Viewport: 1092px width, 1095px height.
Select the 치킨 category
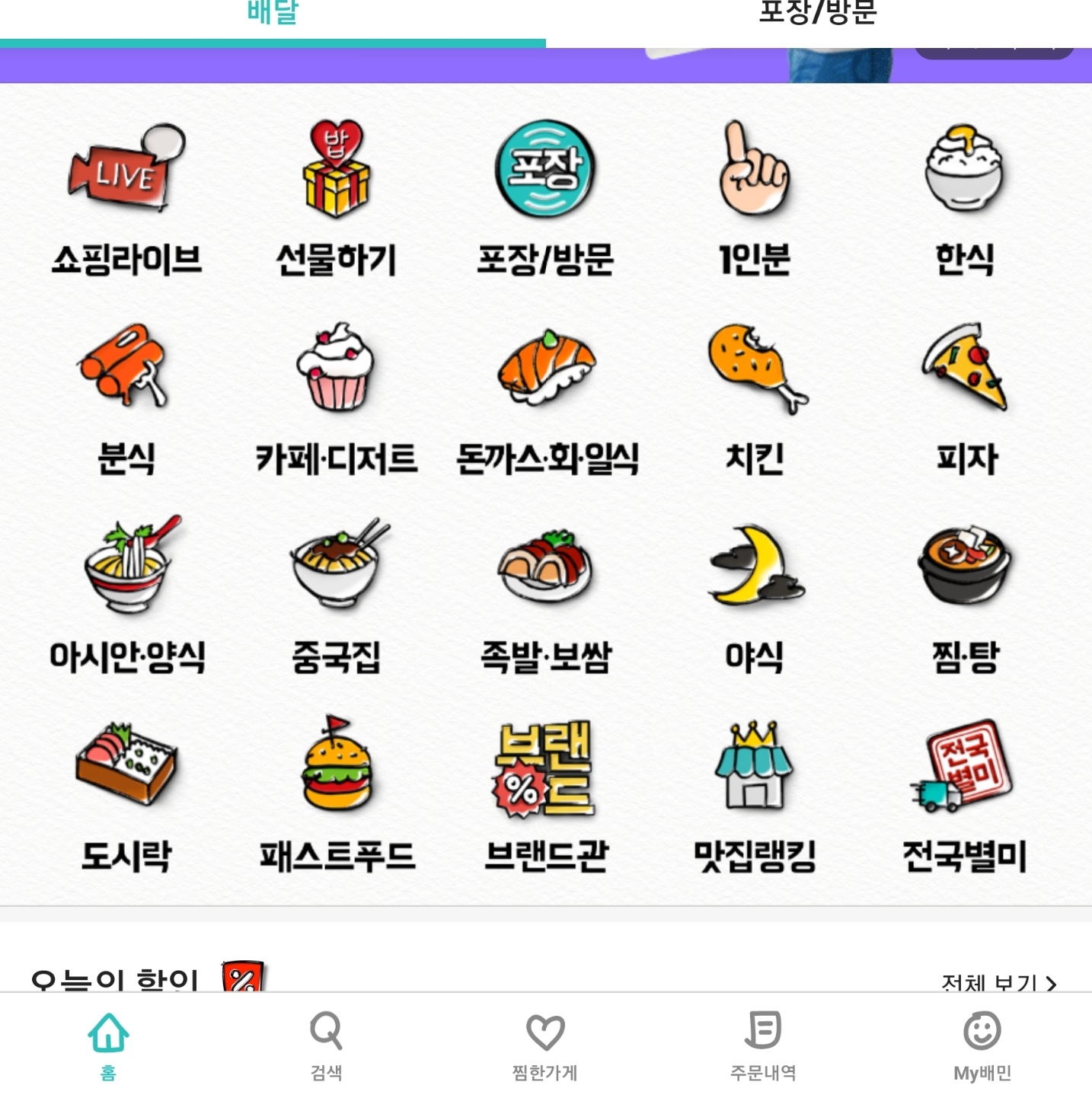pos(755,400)
